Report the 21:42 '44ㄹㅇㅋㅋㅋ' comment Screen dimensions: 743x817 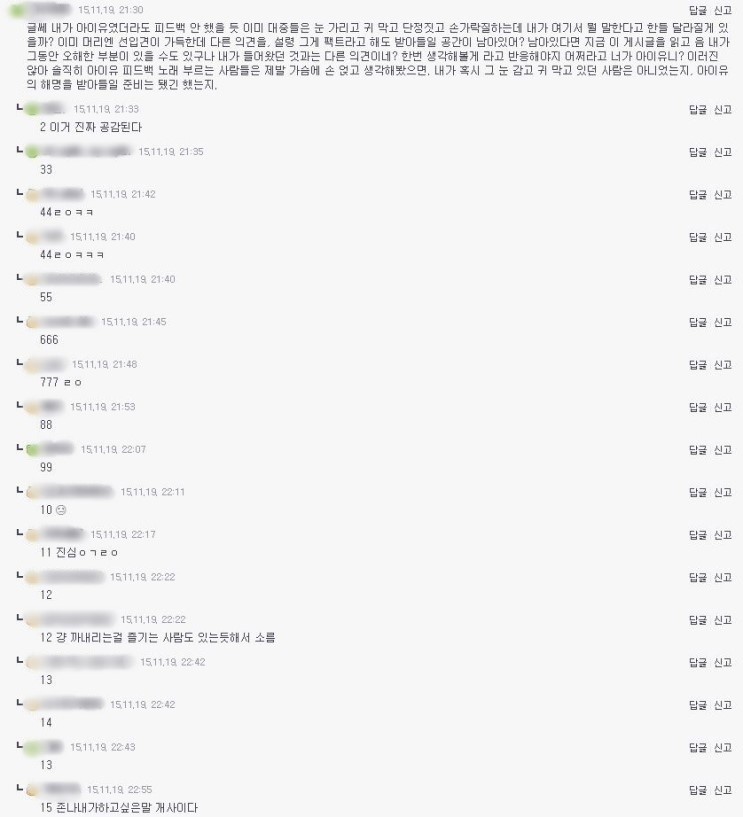[722, 194]
